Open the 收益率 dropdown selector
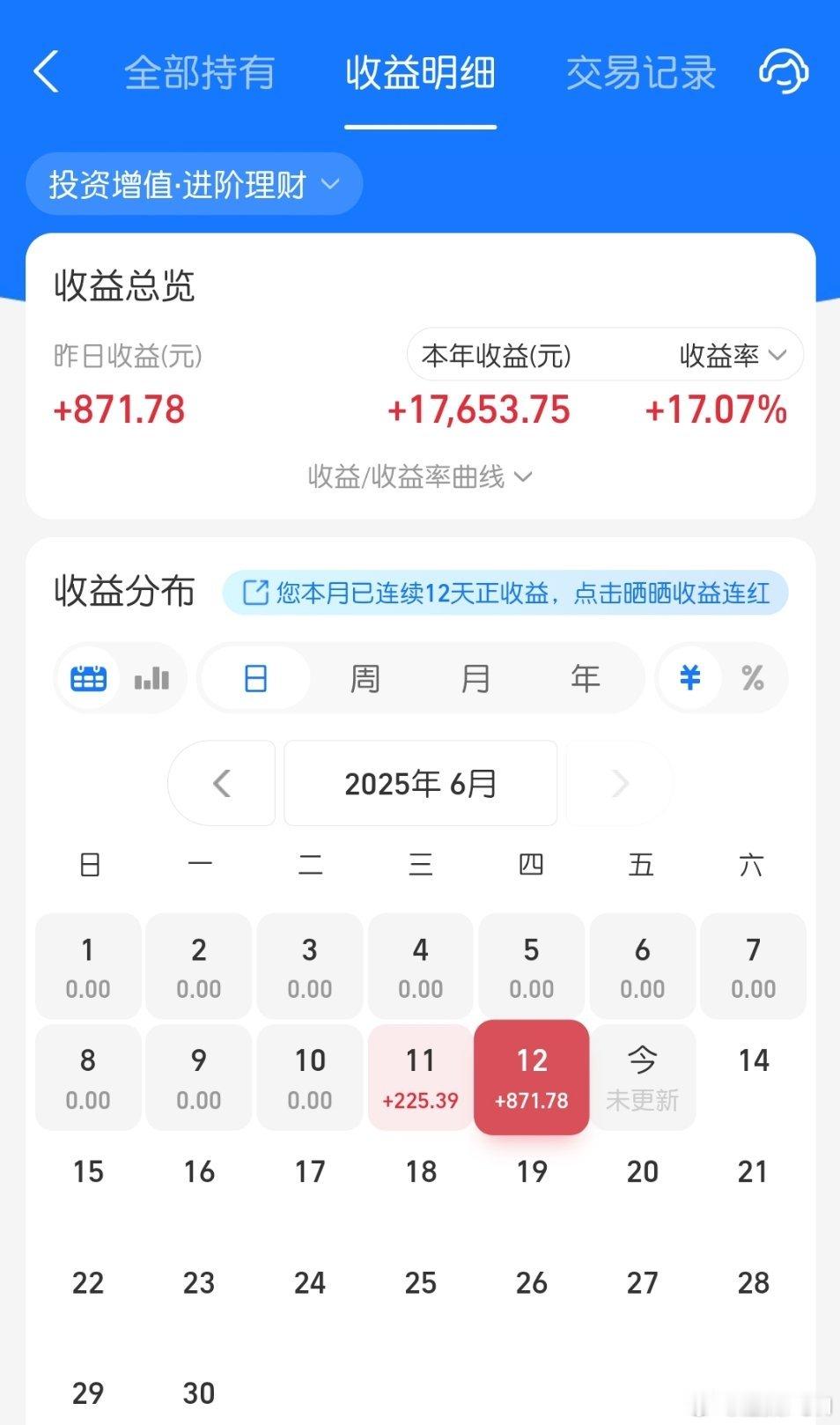Image resolution: width=840 pixels, height=1425 pixels. [733, 356]
